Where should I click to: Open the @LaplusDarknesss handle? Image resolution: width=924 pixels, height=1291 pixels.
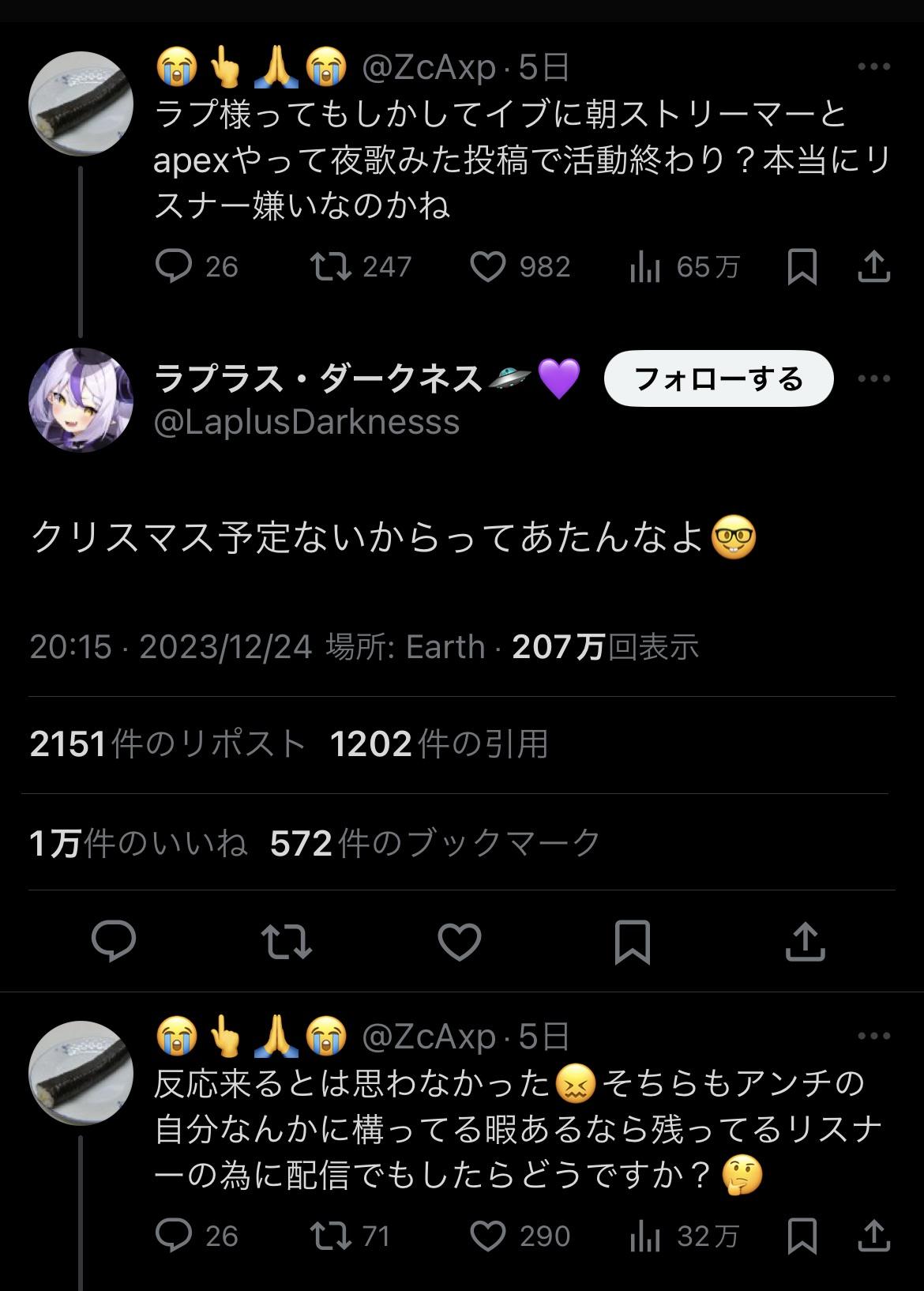(306, 422)
